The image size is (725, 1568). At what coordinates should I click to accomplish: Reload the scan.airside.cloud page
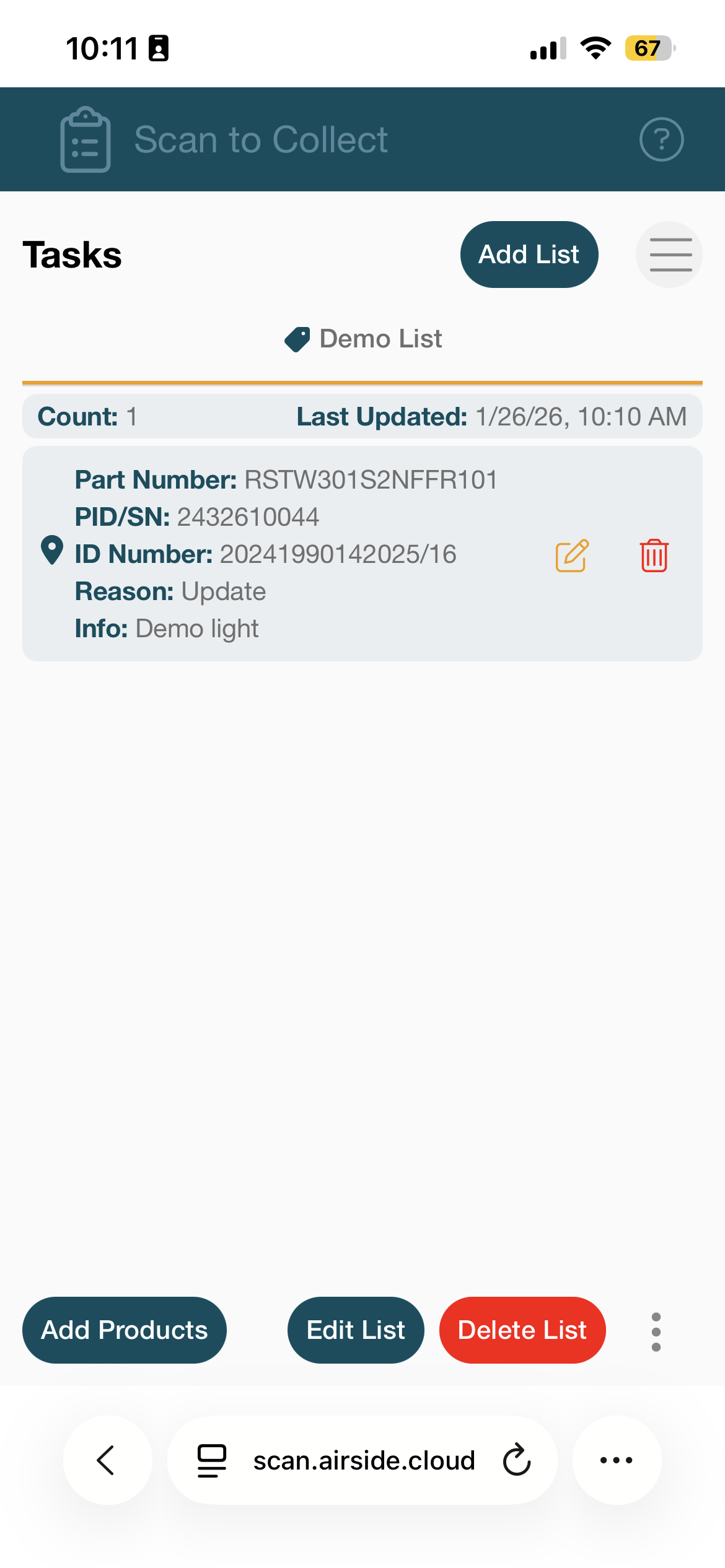tap(516, 1460)
